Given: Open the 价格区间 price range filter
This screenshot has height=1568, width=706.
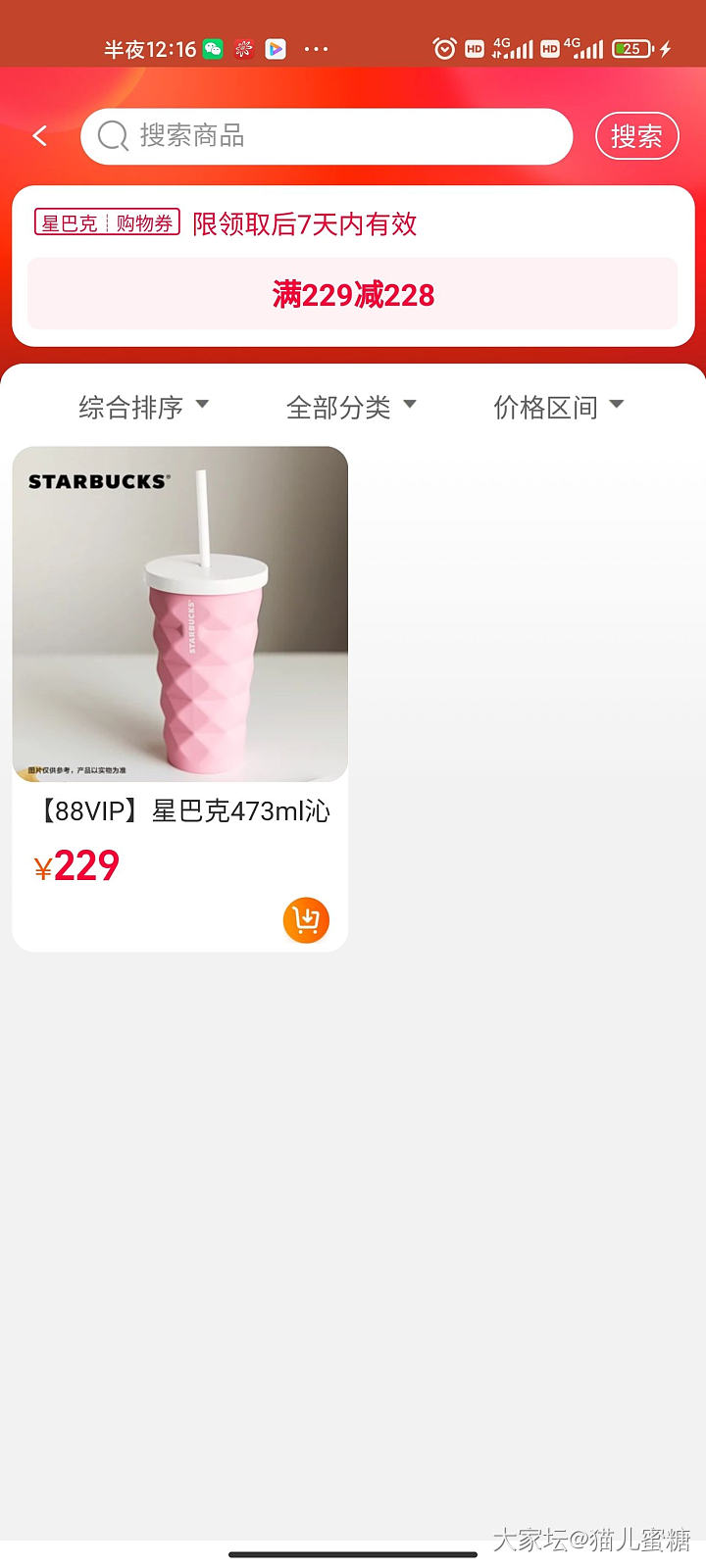Looking at the screenshot, I should click(558, 407).
